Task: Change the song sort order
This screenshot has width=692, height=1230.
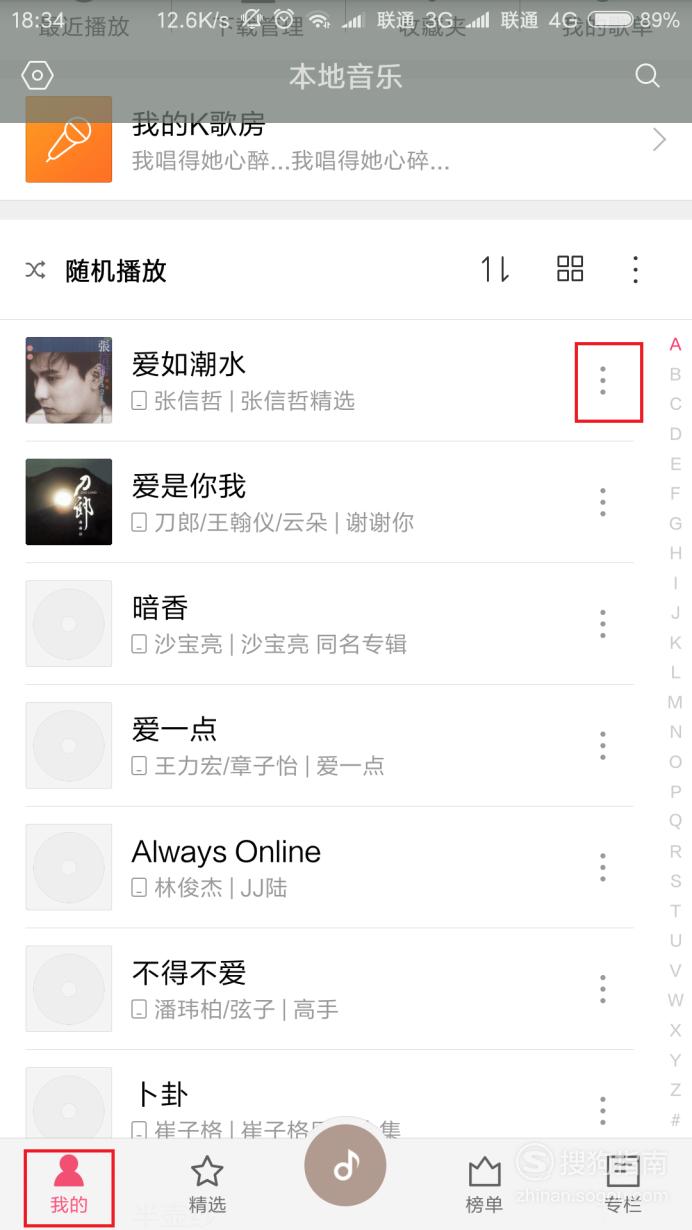Action: (x=496, y=269)
